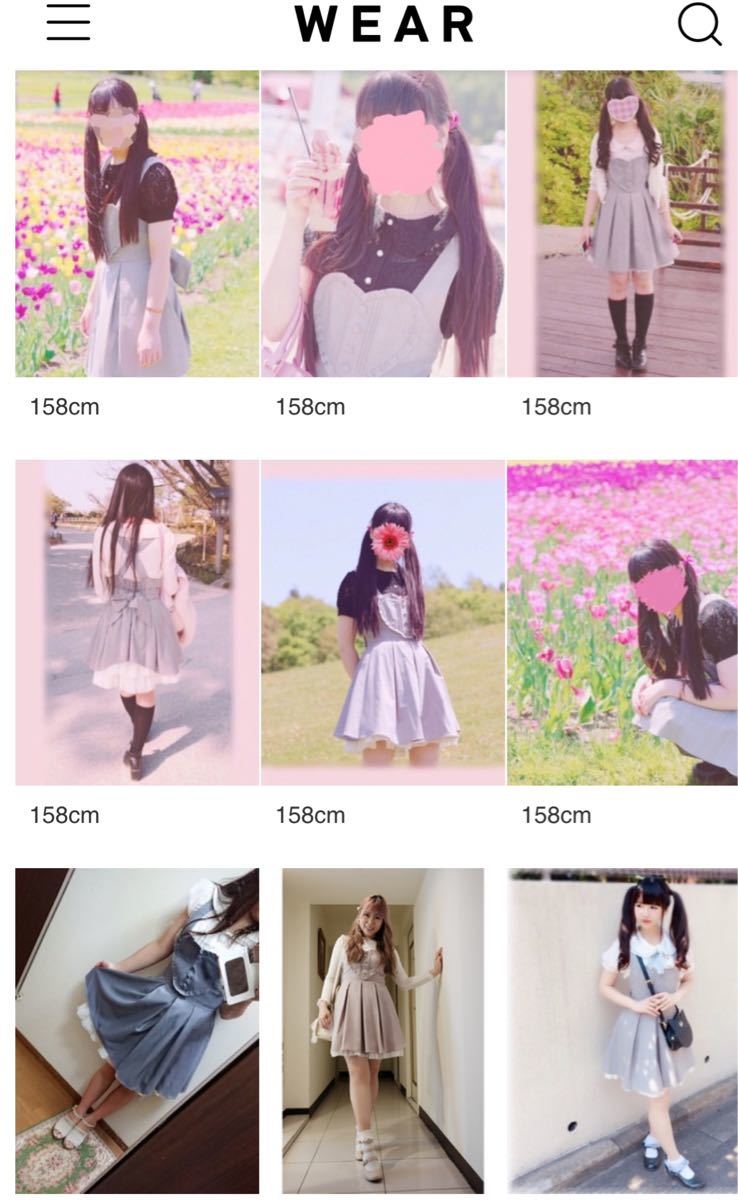View the hallway outfit with beige skirt
Viewport: 738px width, 1200px height.
coord(383,1030)
